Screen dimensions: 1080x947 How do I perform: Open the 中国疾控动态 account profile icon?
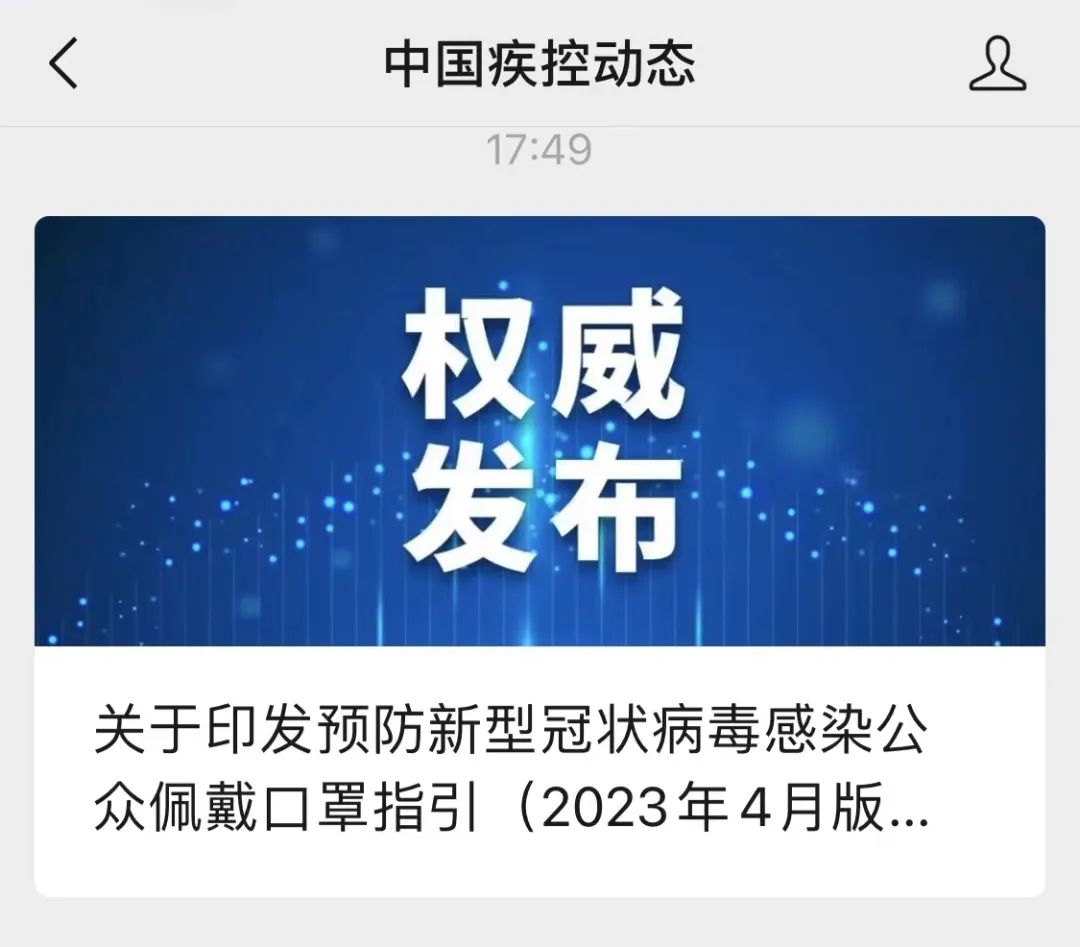[997, 64]
